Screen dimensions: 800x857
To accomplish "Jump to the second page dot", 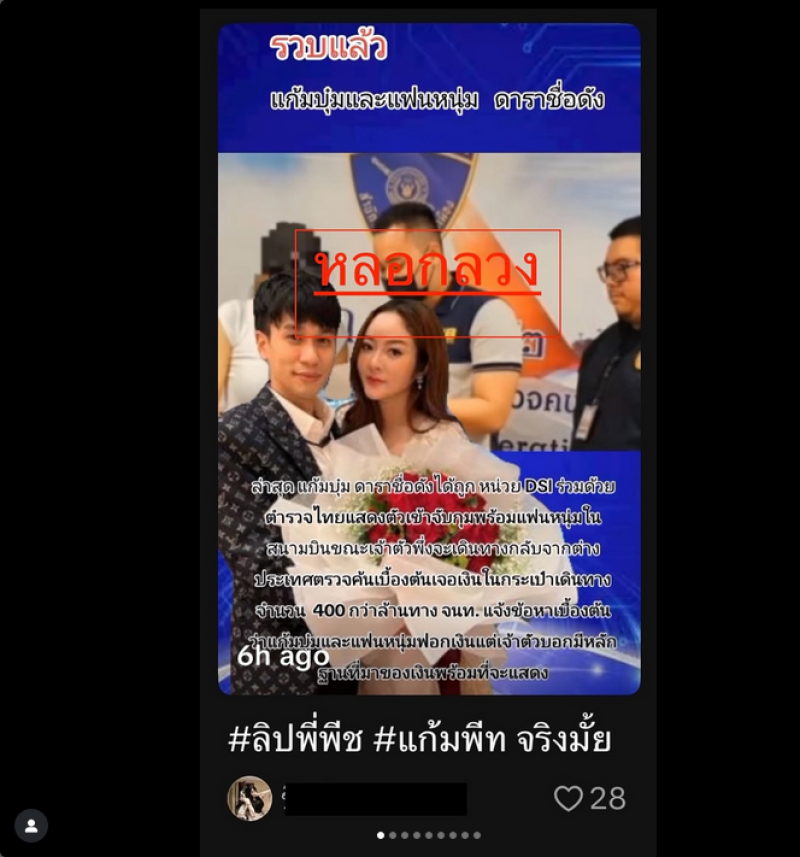I will pos(392,835).
